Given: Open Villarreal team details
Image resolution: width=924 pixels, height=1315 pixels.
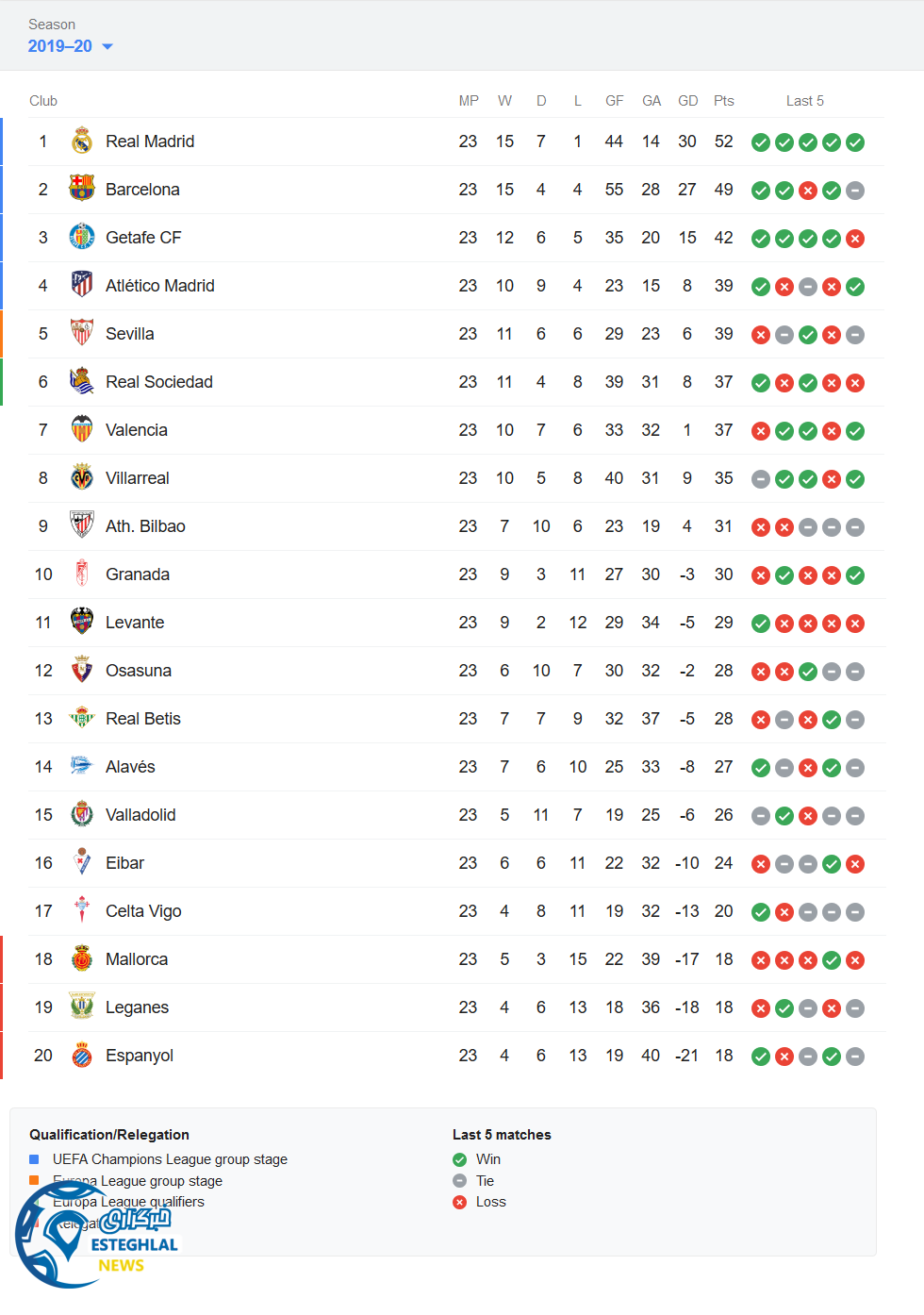Looking at the screenshot, I should 138,478.
